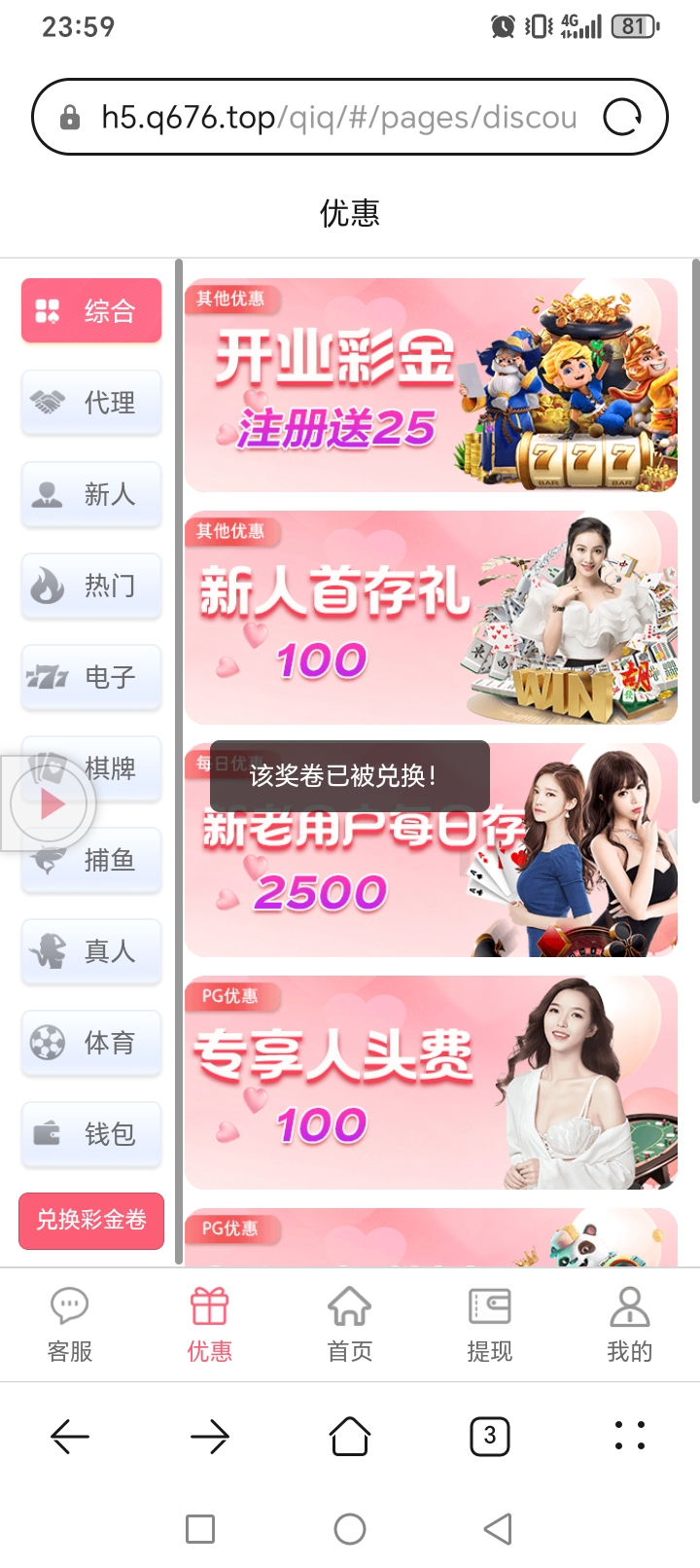The width and height of the screenshot is (700, 1568).
Task: Show the 热门 promotions
Action: 91,586
